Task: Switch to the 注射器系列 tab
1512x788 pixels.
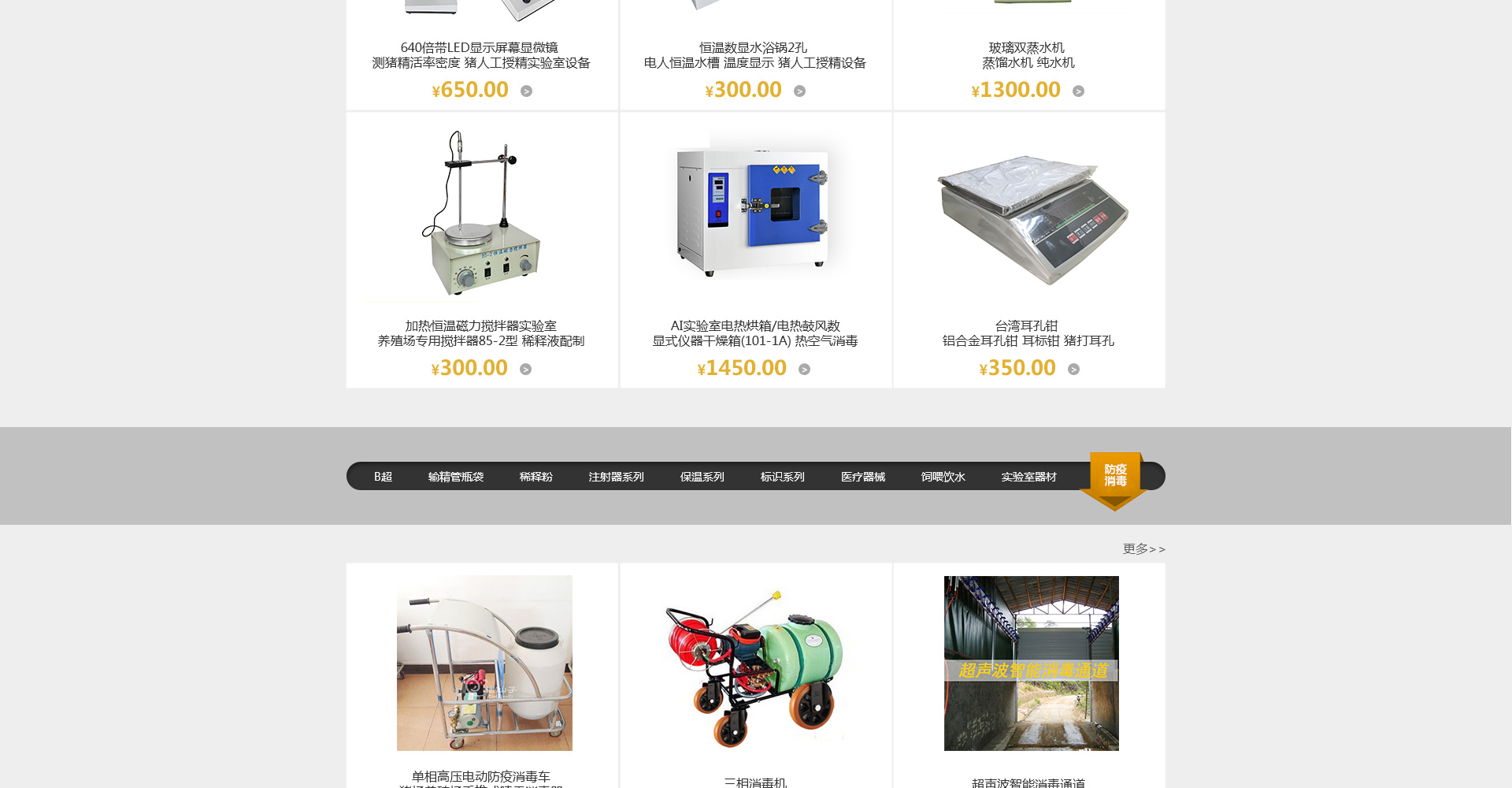Action: 616,477
